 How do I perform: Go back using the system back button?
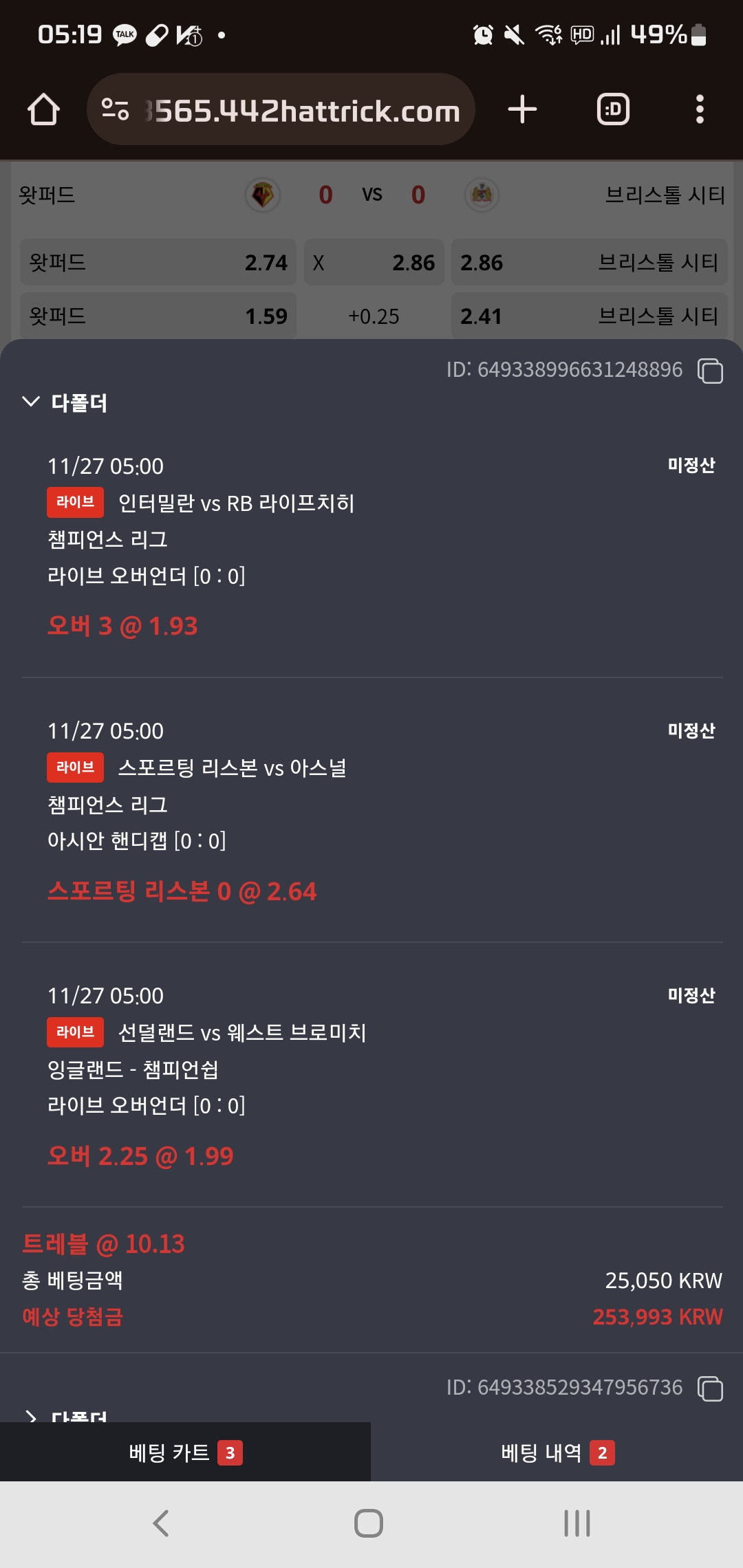[x=161, y=1523]
